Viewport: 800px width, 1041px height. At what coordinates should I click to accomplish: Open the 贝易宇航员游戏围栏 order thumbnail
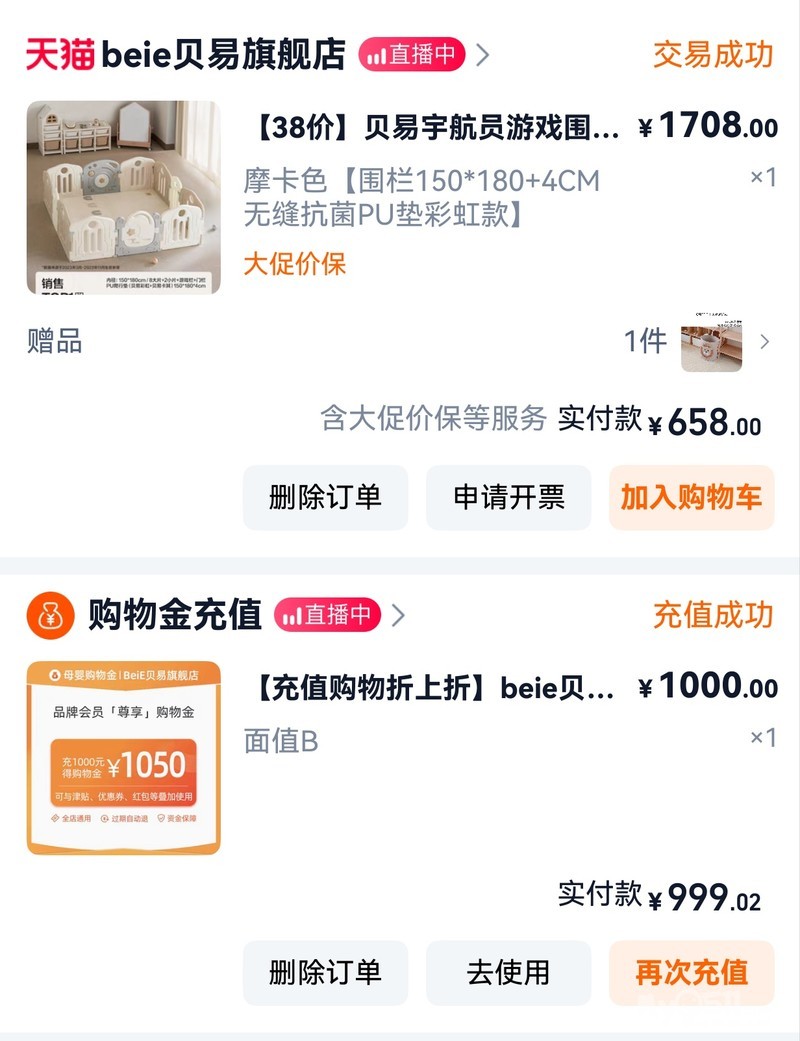[123, 197]
